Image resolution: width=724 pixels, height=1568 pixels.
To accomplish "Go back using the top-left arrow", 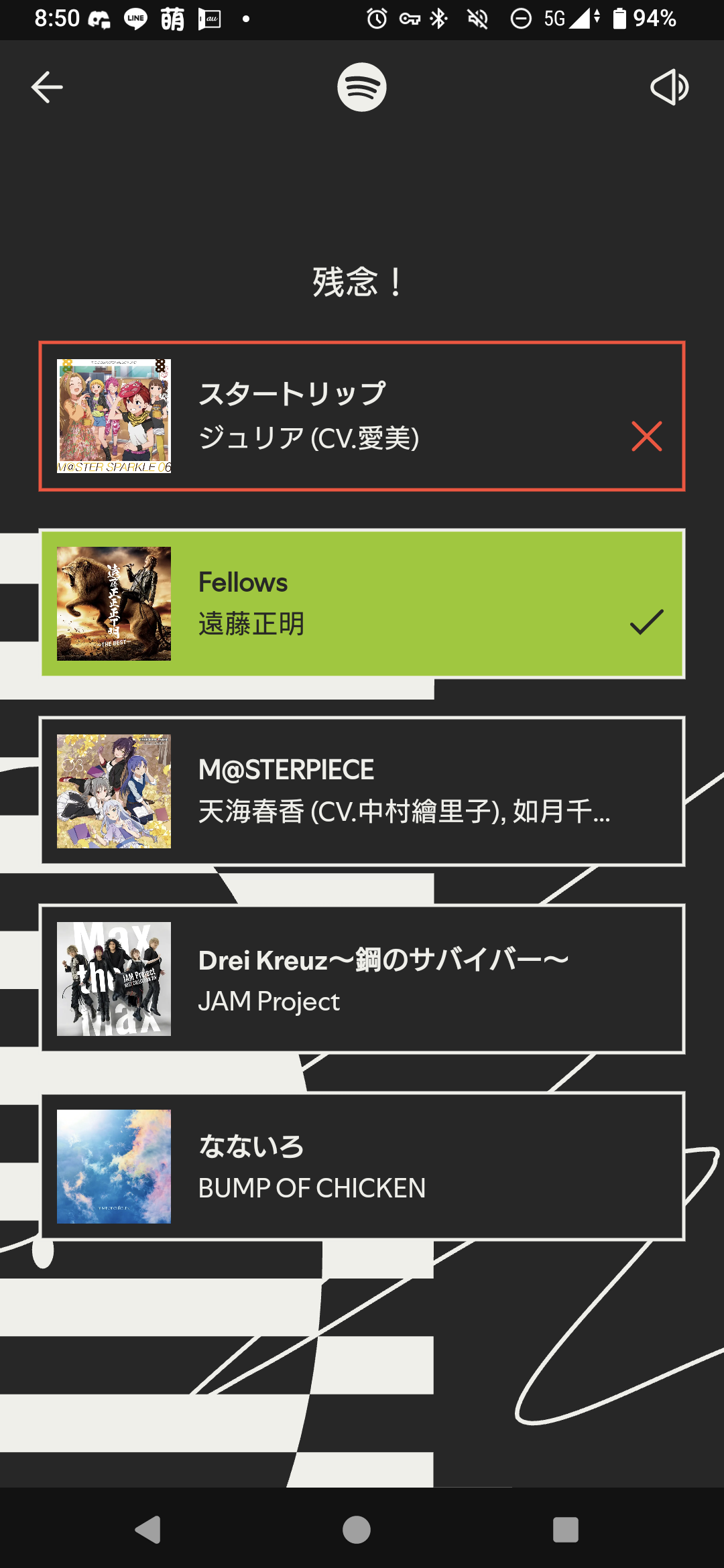I will pos(47,87).
